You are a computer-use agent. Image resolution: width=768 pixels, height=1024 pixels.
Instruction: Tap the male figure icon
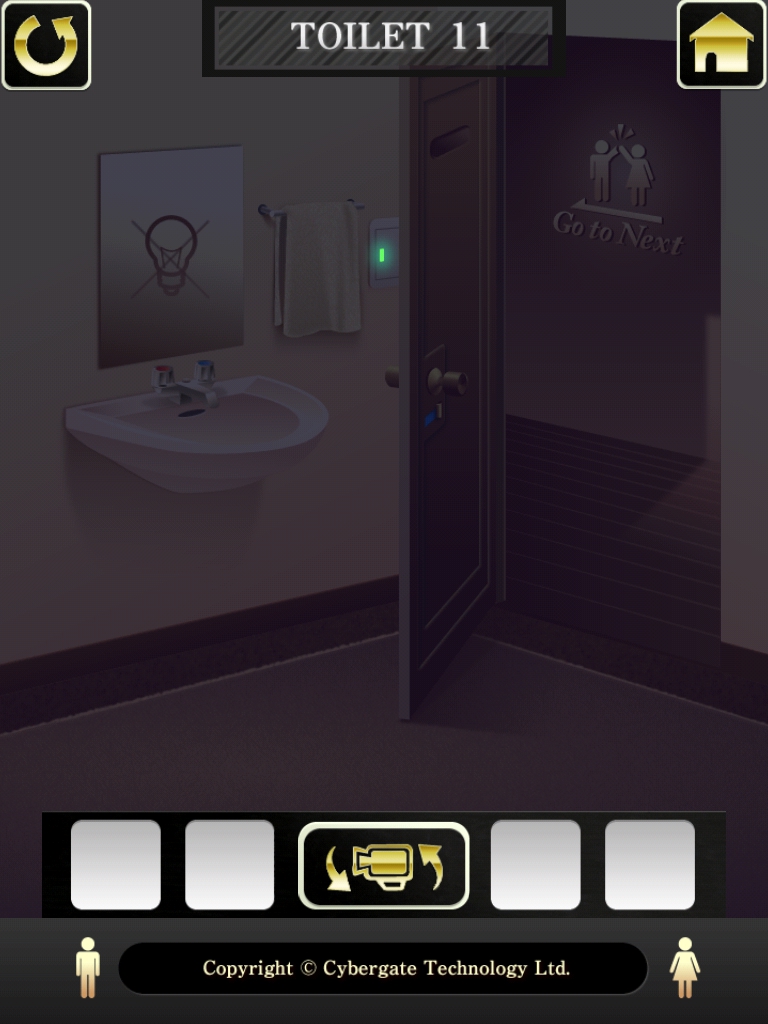[88, 967]
